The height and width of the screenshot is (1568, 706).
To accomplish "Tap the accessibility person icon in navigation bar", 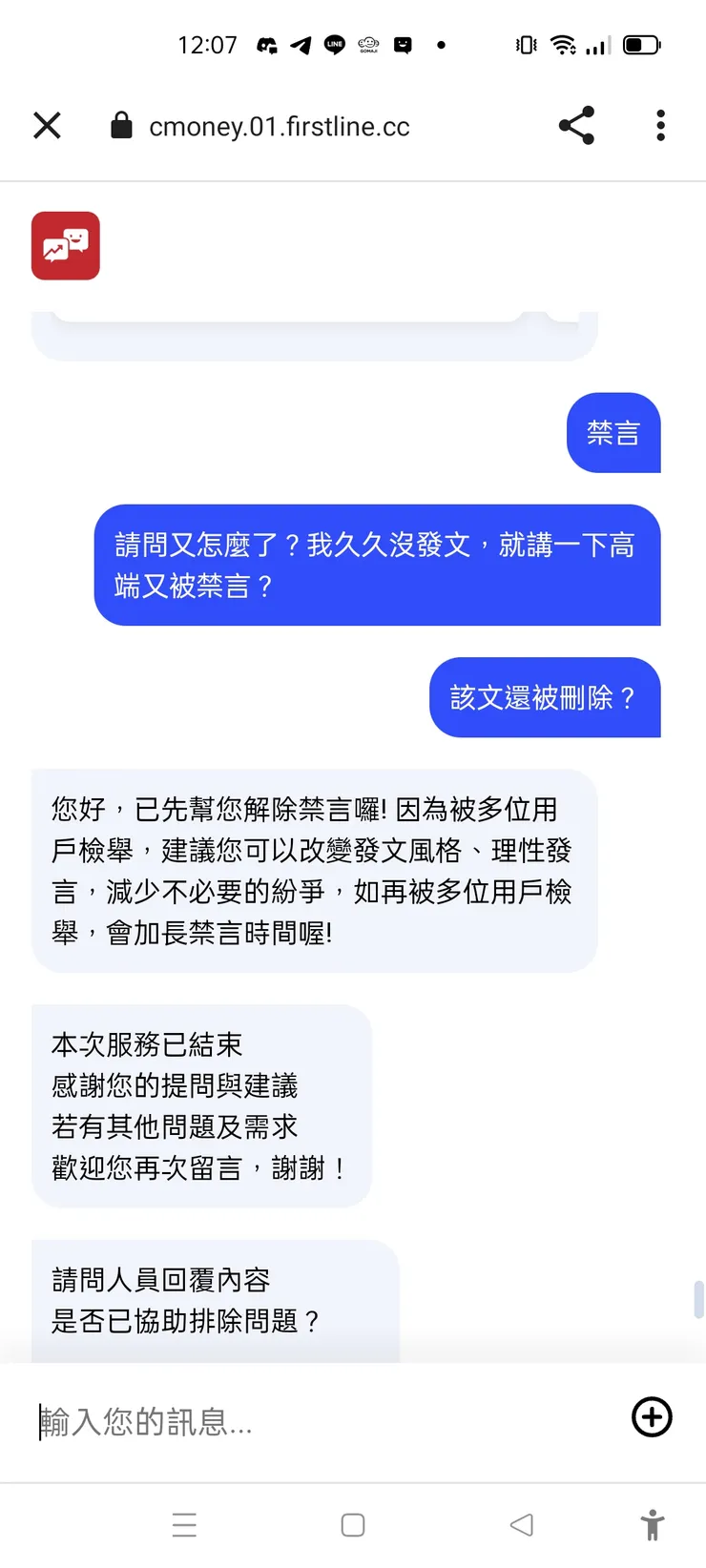I will [x=653, y=1525].
